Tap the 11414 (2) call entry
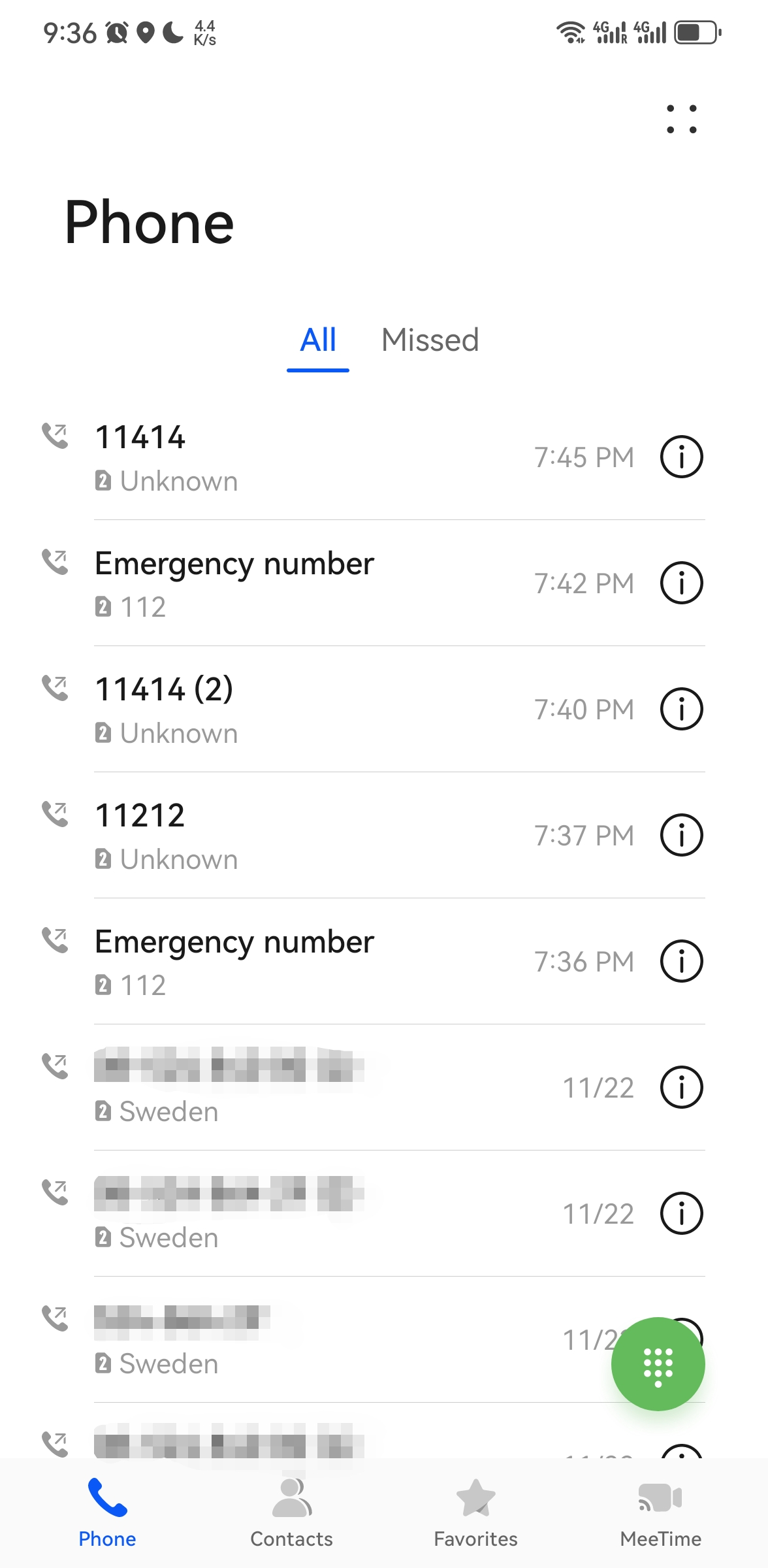Image resolution: width=768 pixels, height=1568 pixels. pos(294,710)
